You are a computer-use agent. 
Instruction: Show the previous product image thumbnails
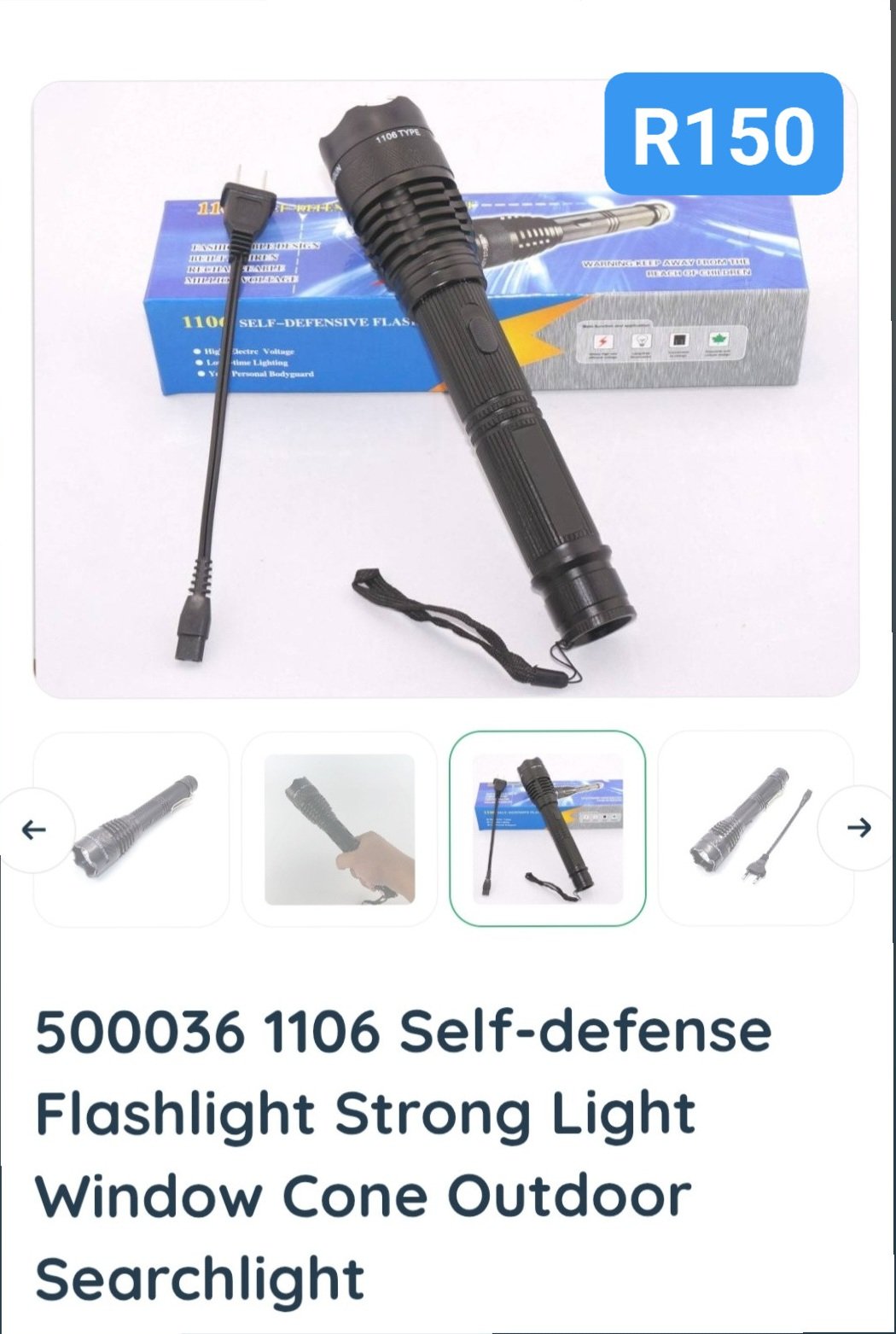click(32, 829)
